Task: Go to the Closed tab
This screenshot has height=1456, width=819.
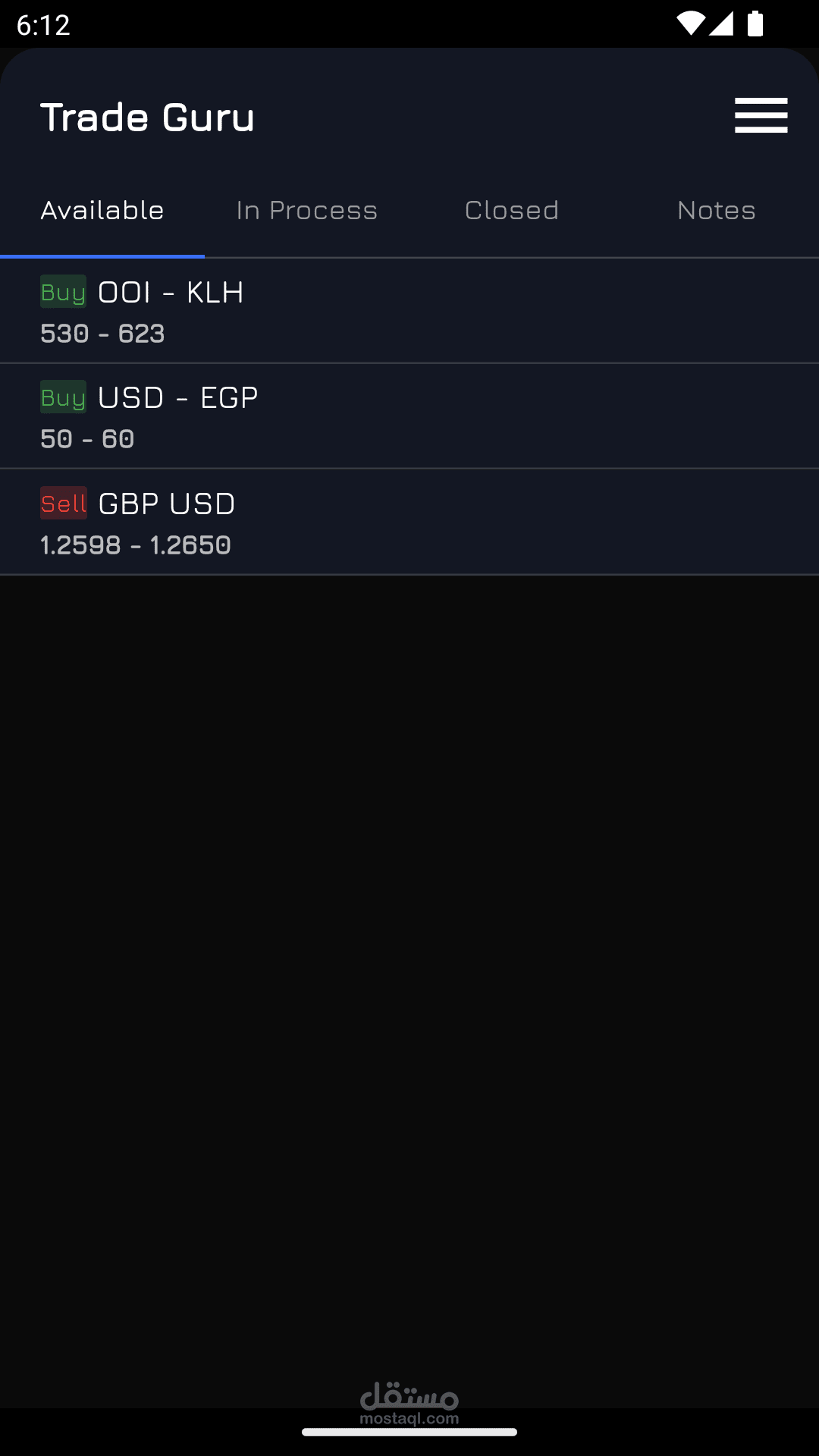Action: coord(512,211)
